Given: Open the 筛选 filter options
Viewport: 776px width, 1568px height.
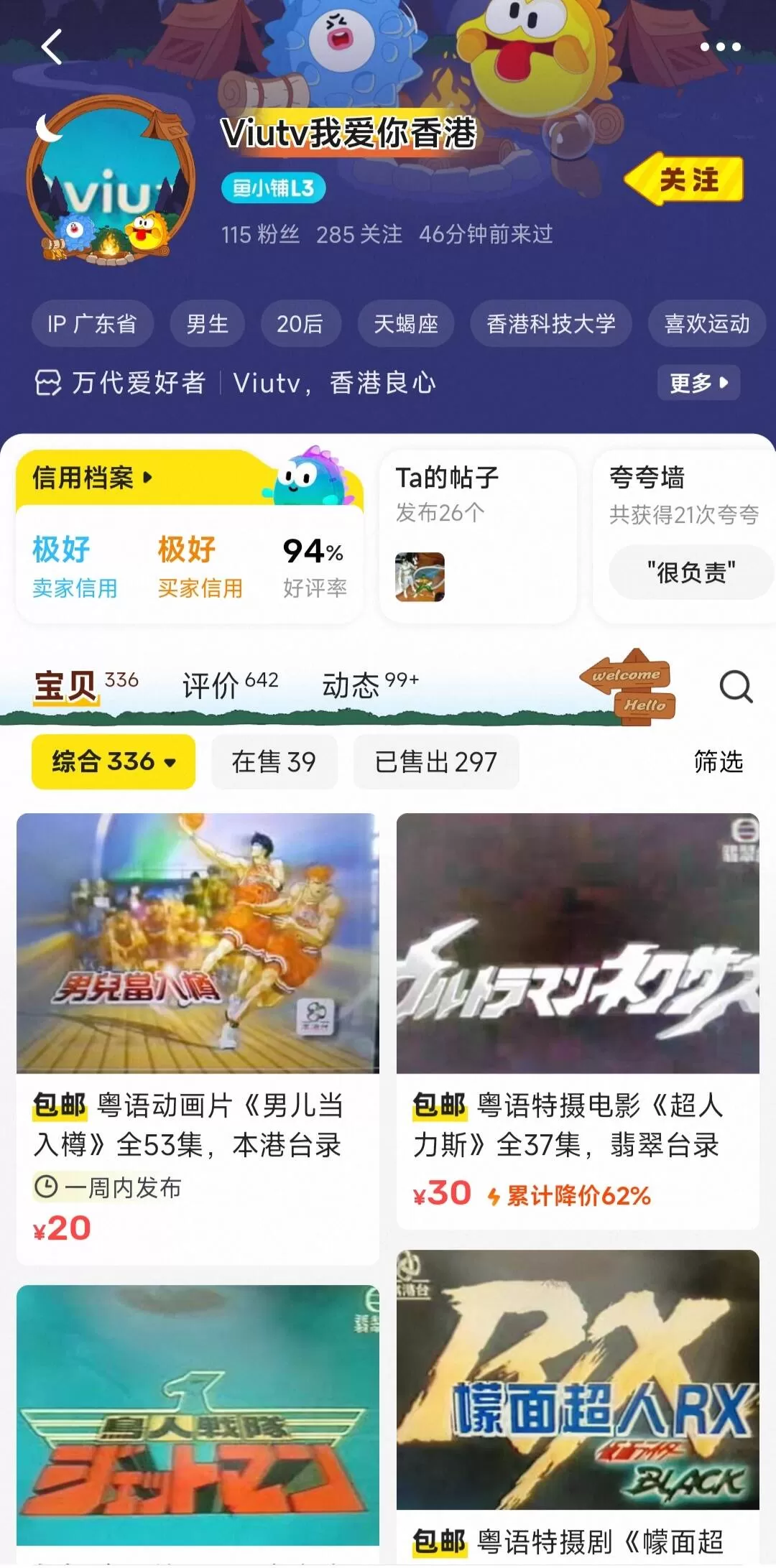Looking at the screenshot, I should (x=718, y=761).
